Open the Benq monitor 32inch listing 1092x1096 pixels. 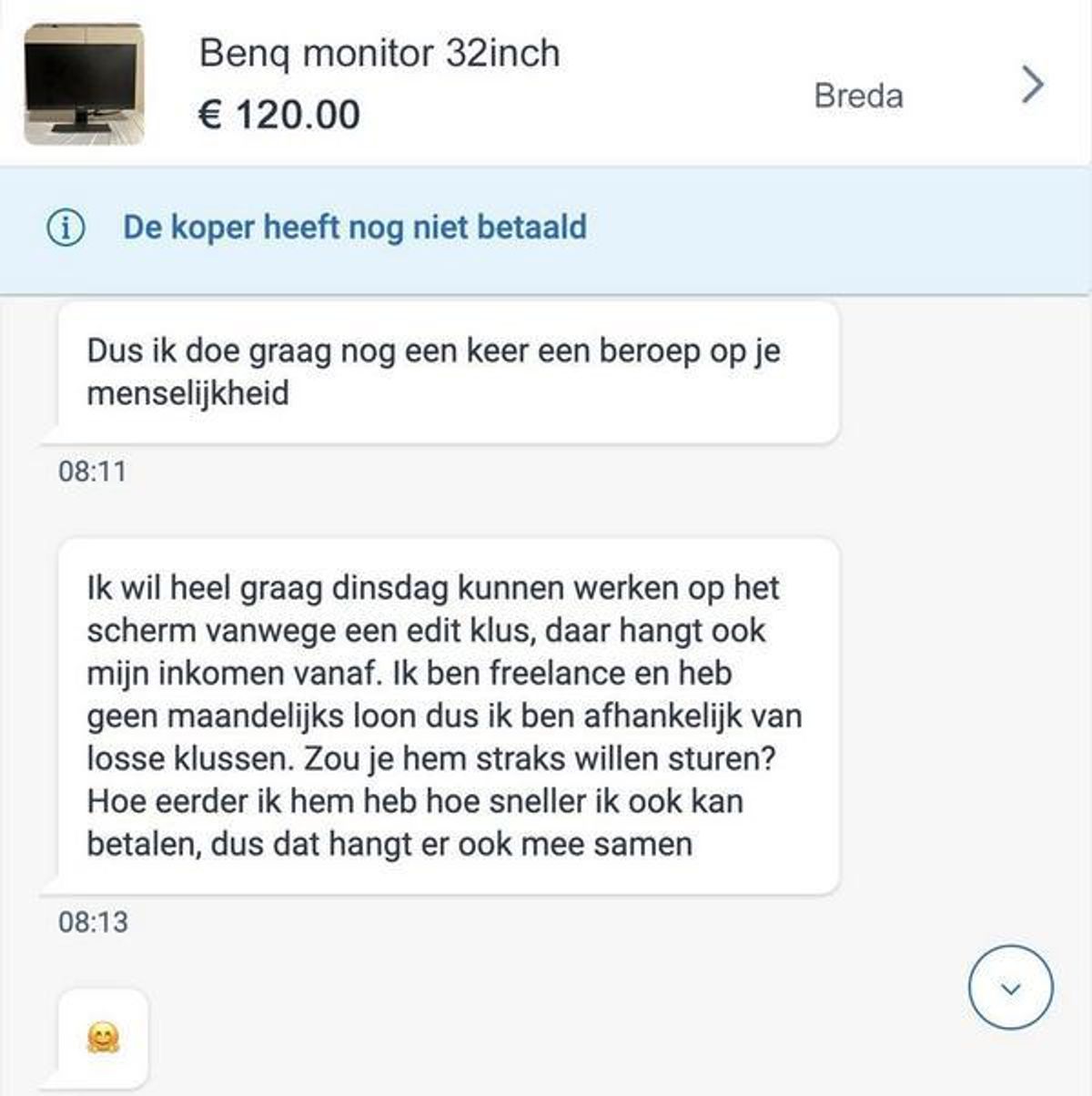[379, 55]
